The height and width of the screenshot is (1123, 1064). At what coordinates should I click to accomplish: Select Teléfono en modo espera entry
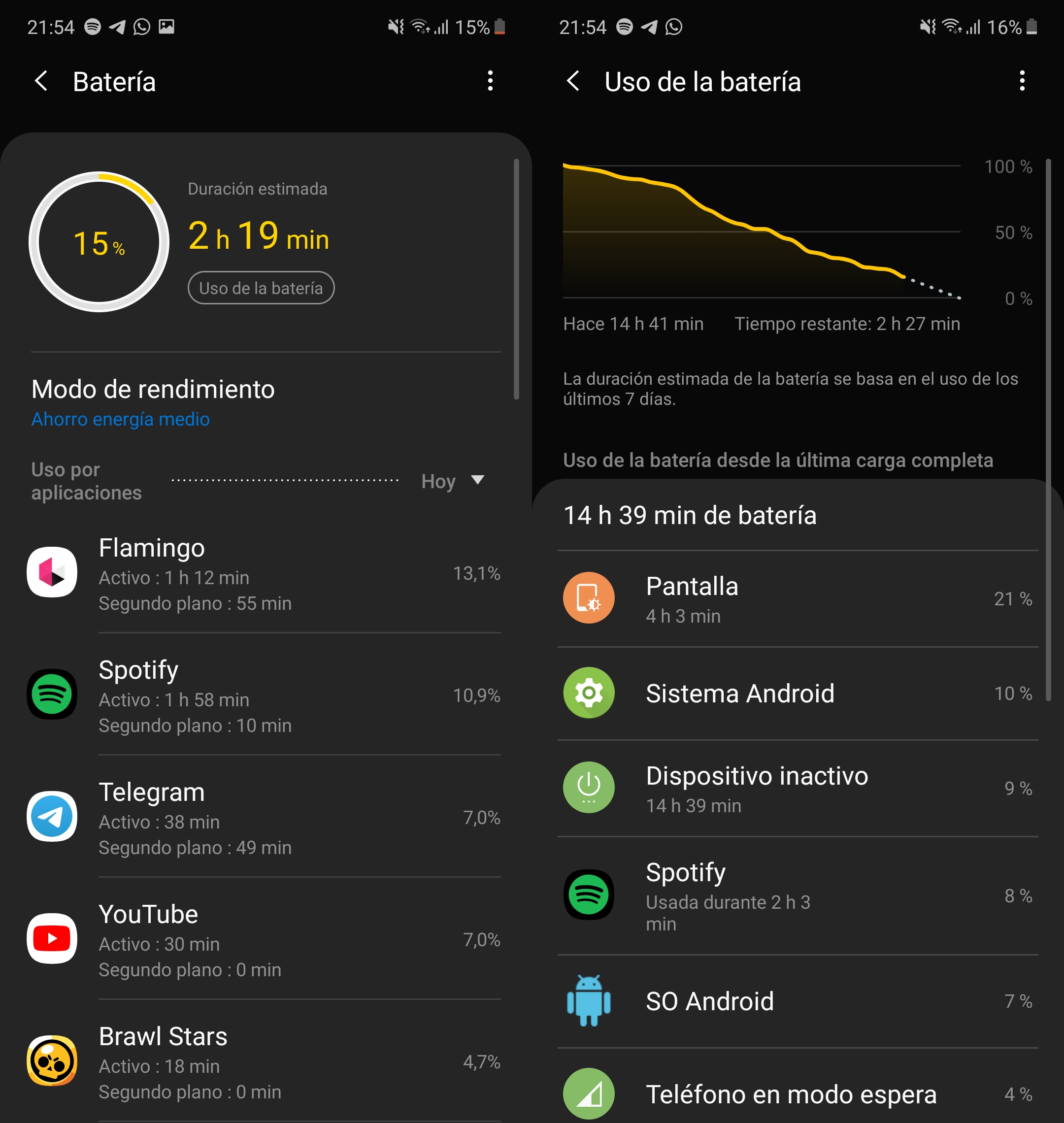pos(798,1094)
